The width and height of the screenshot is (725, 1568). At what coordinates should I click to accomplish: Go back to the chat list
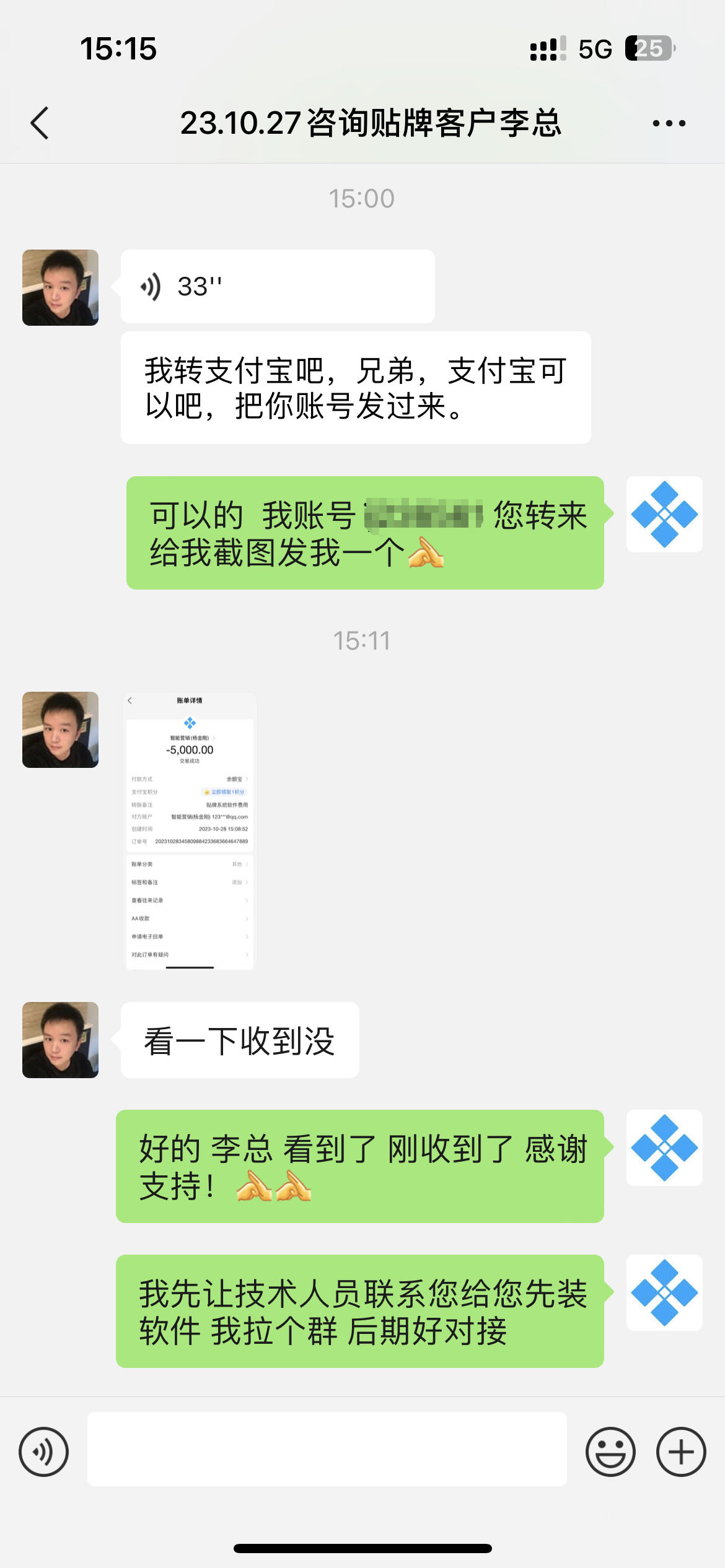click(40, 123)
